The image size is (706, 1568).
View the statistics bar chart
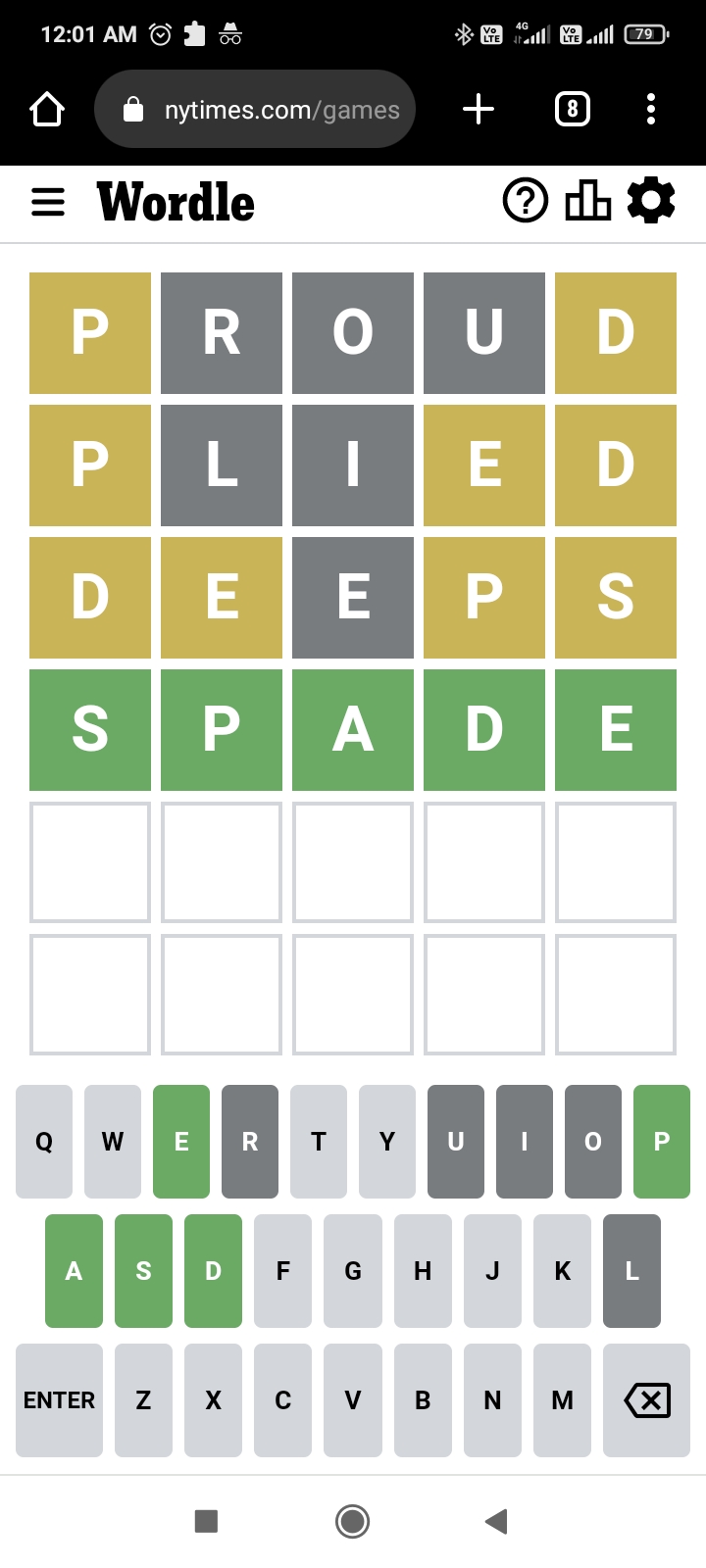click(x=588, y=201)
